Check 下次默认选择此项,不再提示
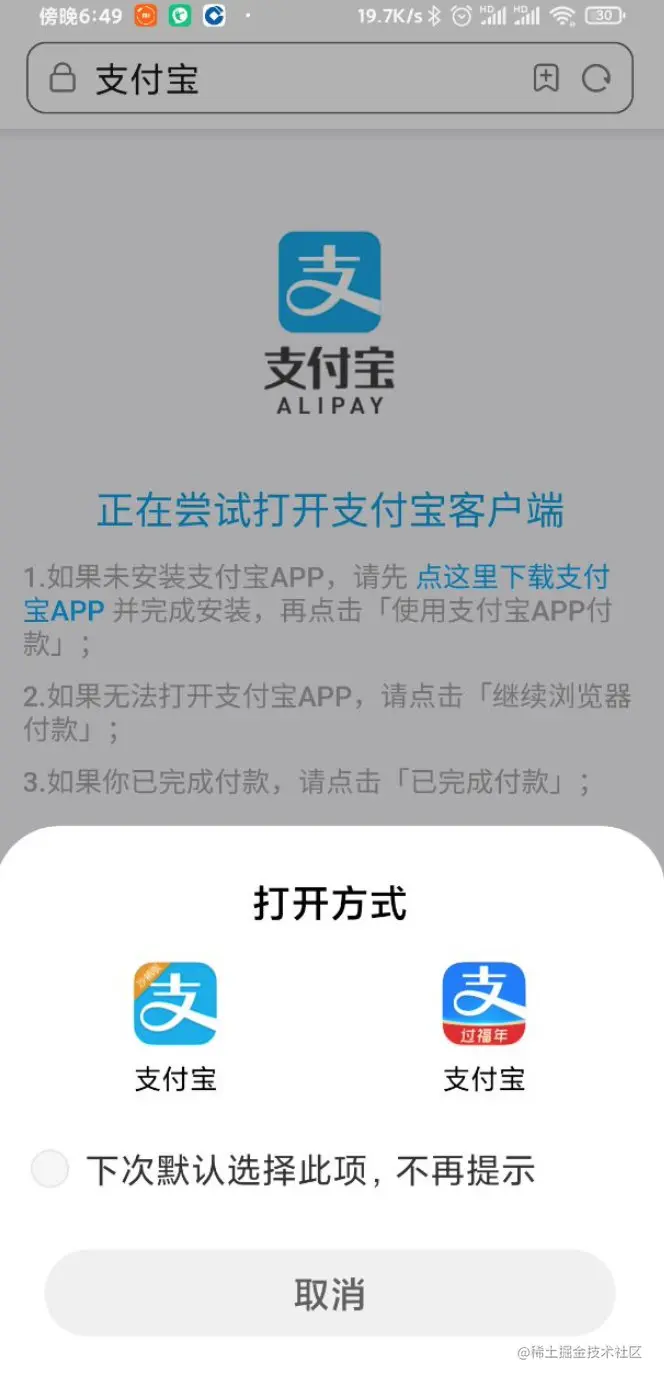 coord(50,1169)
